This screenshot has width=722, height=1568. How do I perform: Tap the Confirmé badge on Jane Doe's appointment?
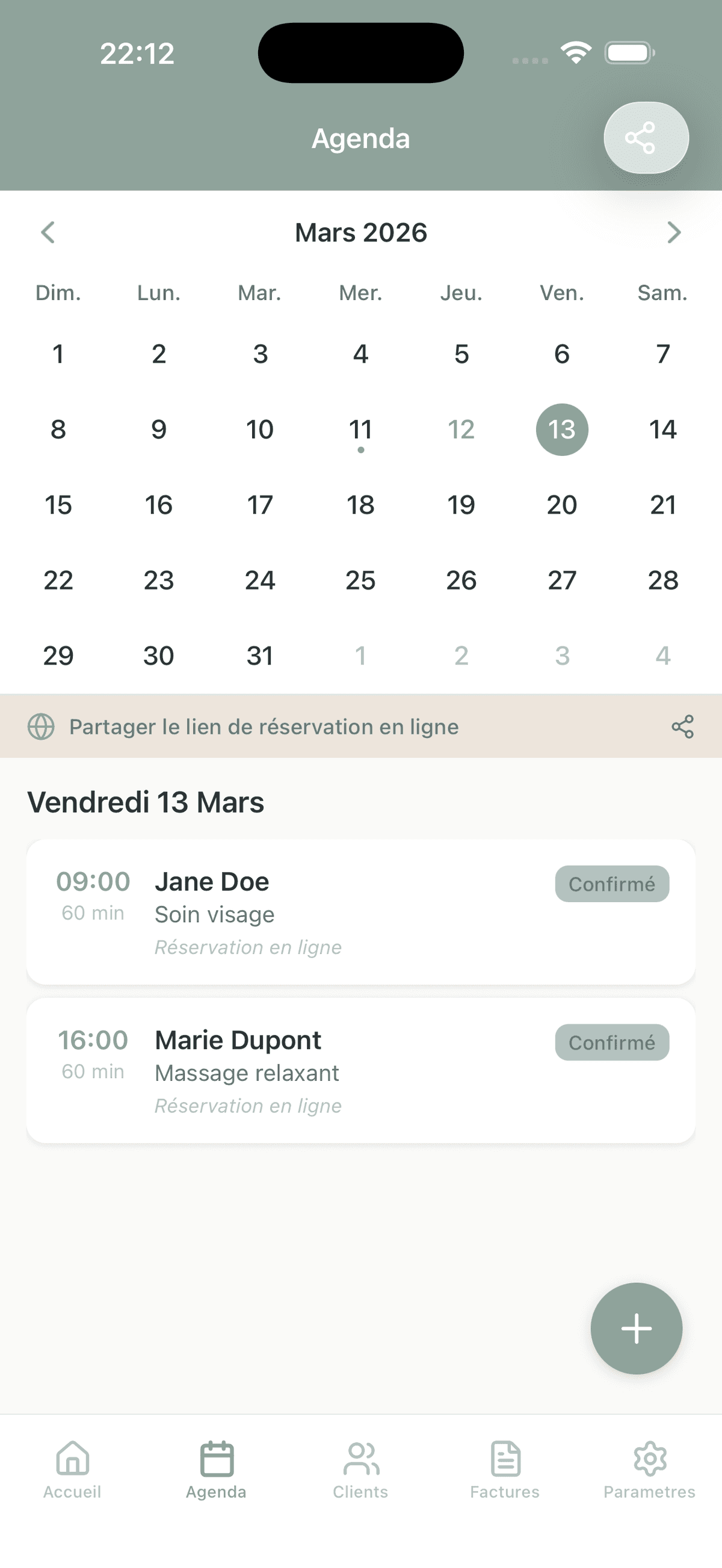pyautogui.click(x=612, y=883)
